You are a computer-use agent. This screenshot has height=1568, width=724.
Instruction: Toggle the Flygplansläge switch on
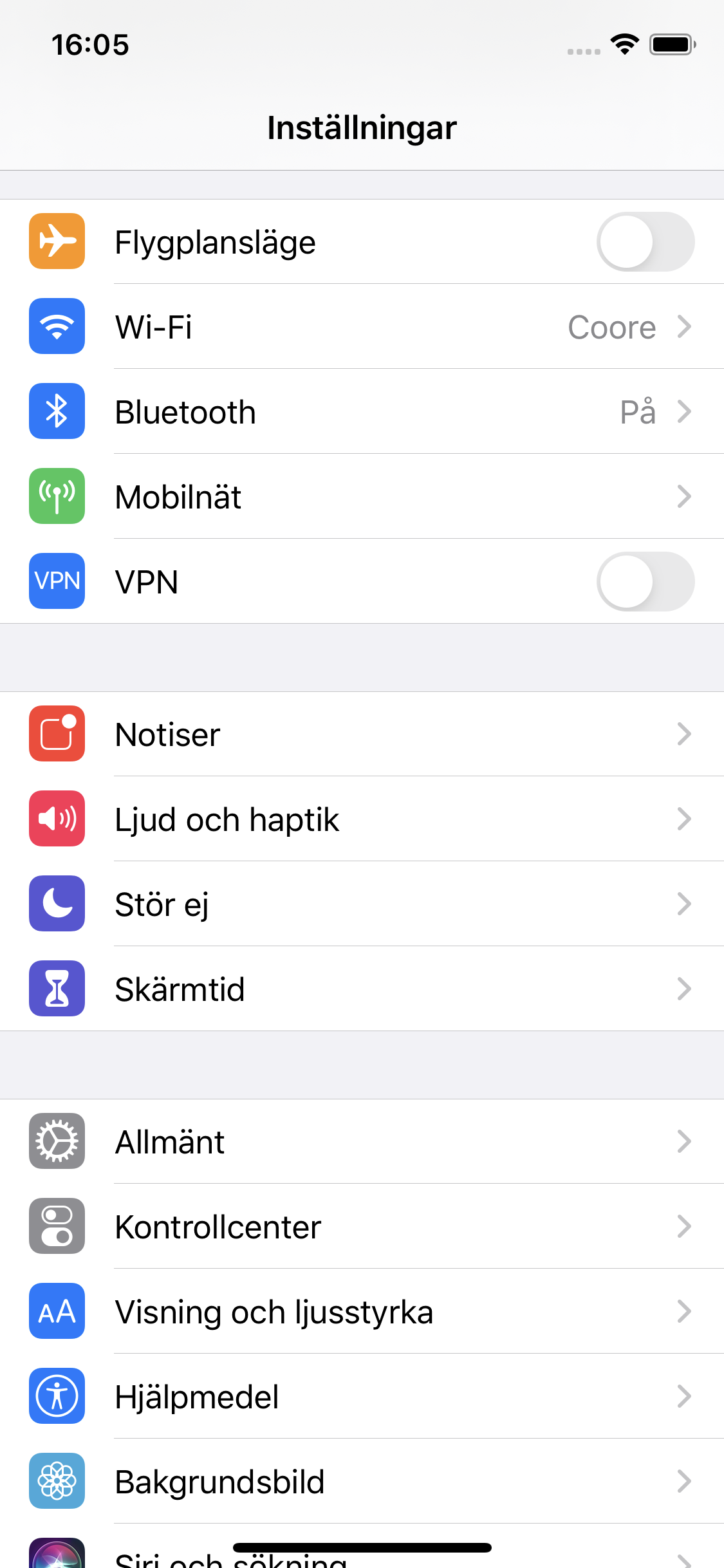(645, 242)
